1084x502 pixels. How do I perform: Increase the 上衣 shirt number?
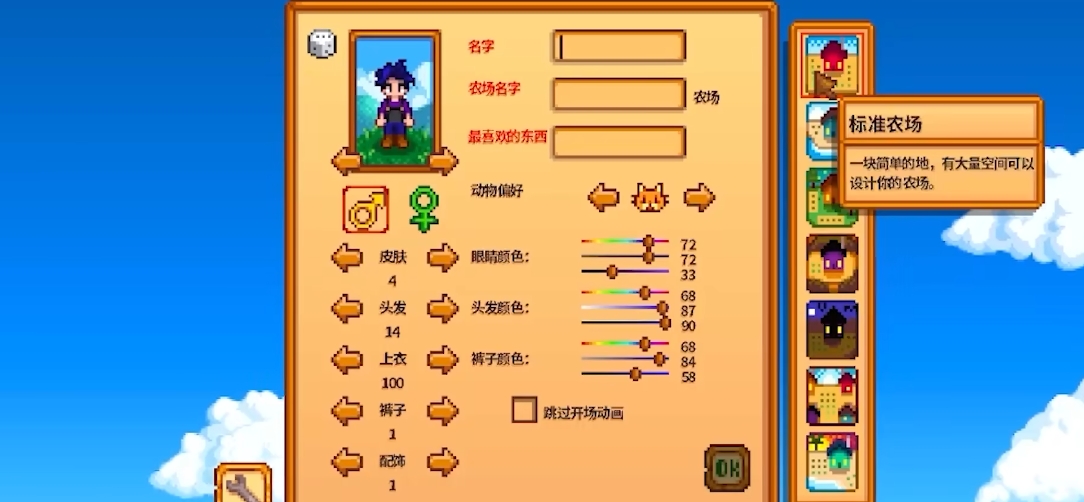tap(442, 360)
